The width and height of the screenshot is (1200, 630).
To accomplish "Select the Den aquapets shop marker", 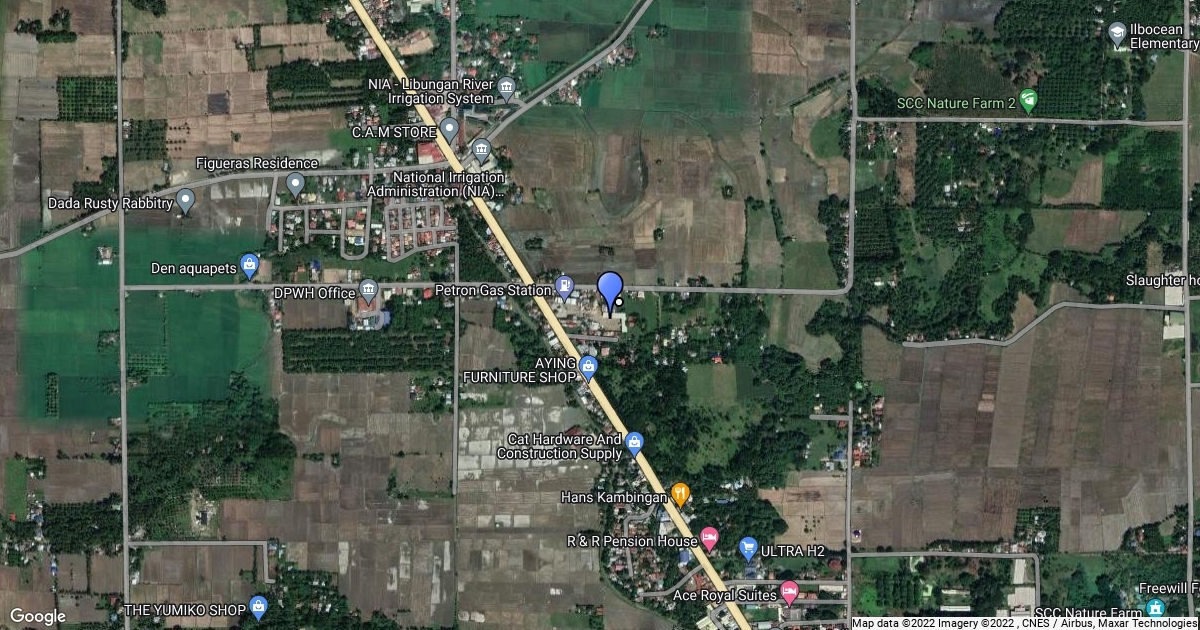I will coord(250,267).
